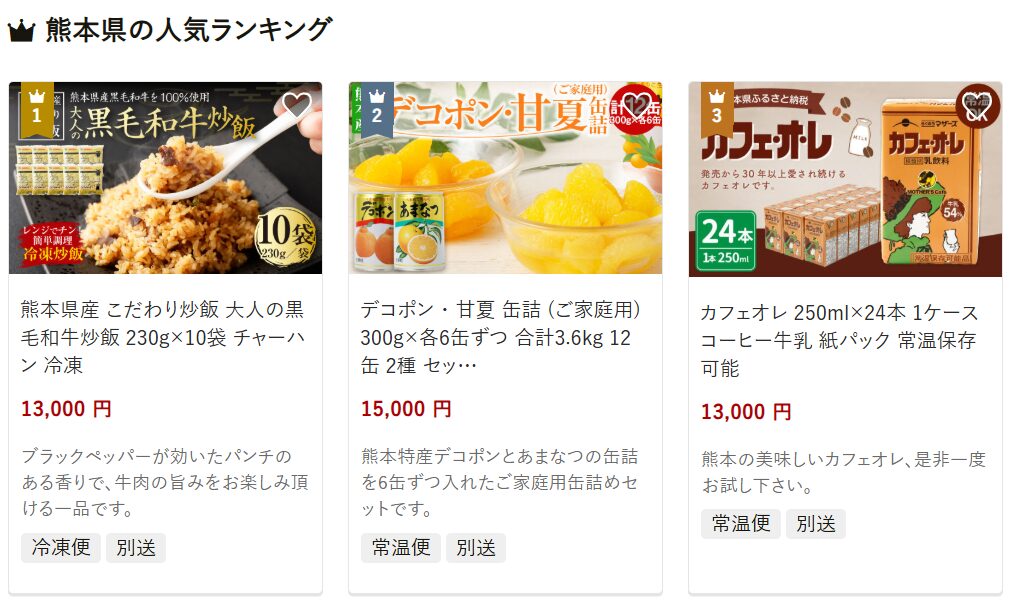Favorite the カフェオレ 250ml×24本 item

point(976,105)
